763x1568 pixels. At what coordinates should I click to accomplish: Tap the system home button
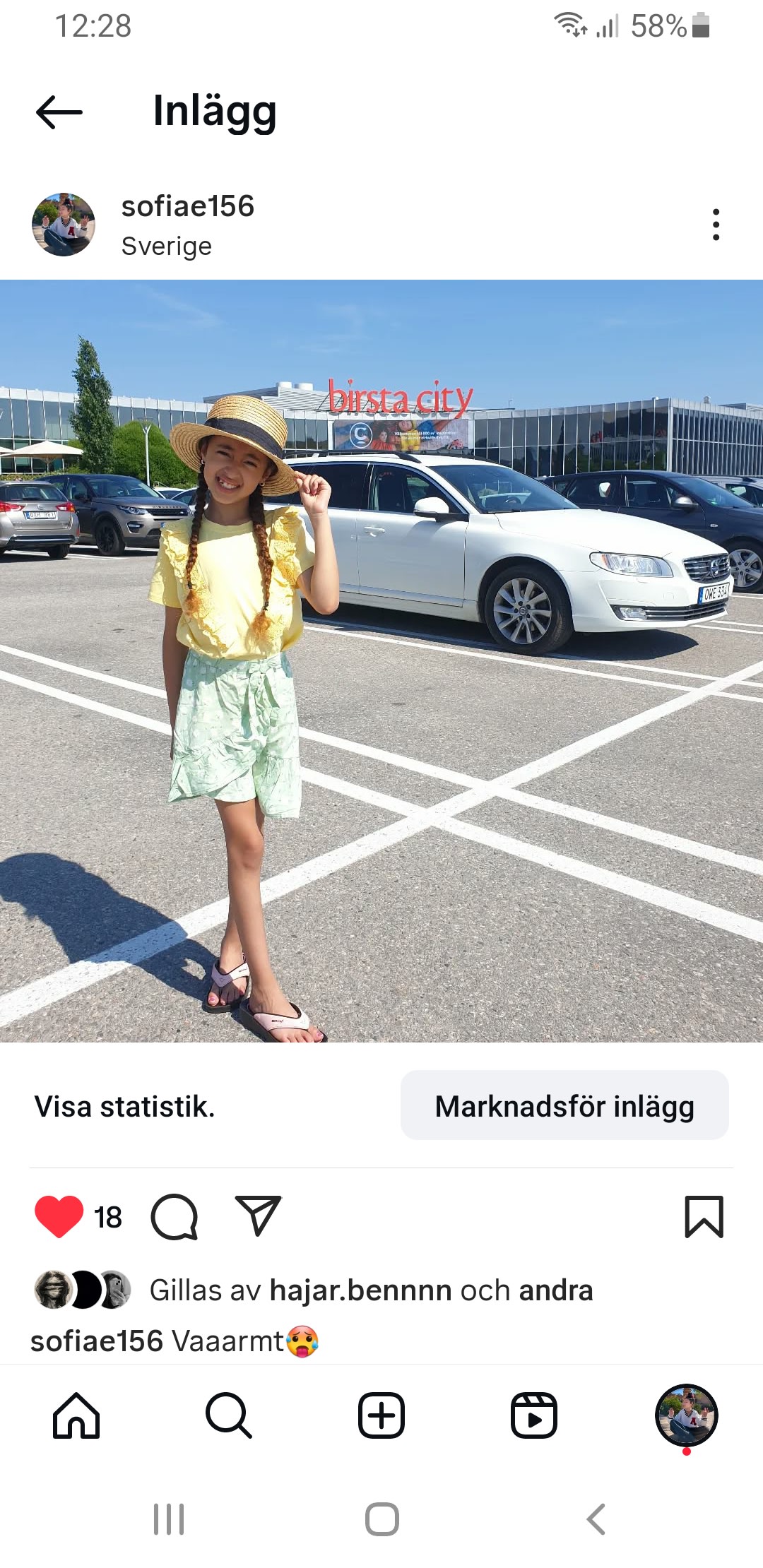pos(382,1519)
